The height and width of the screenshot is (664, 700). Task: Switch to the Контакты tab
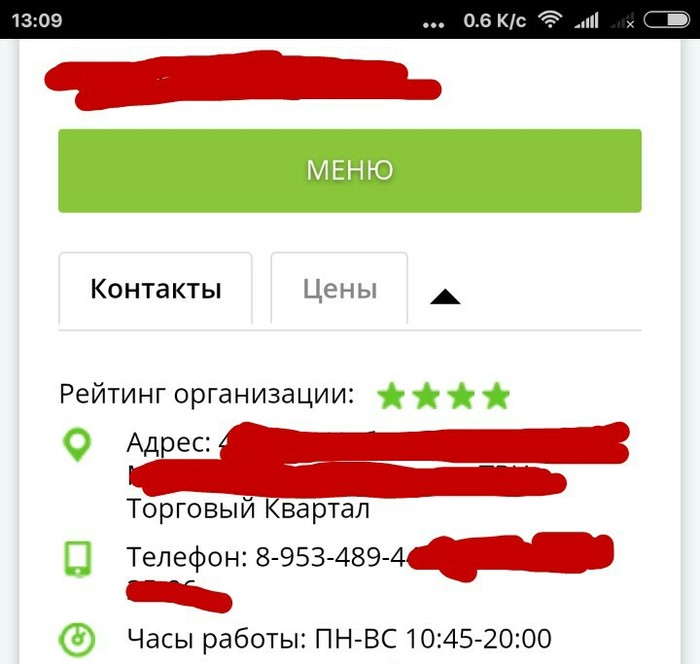(x=155, y=290)
